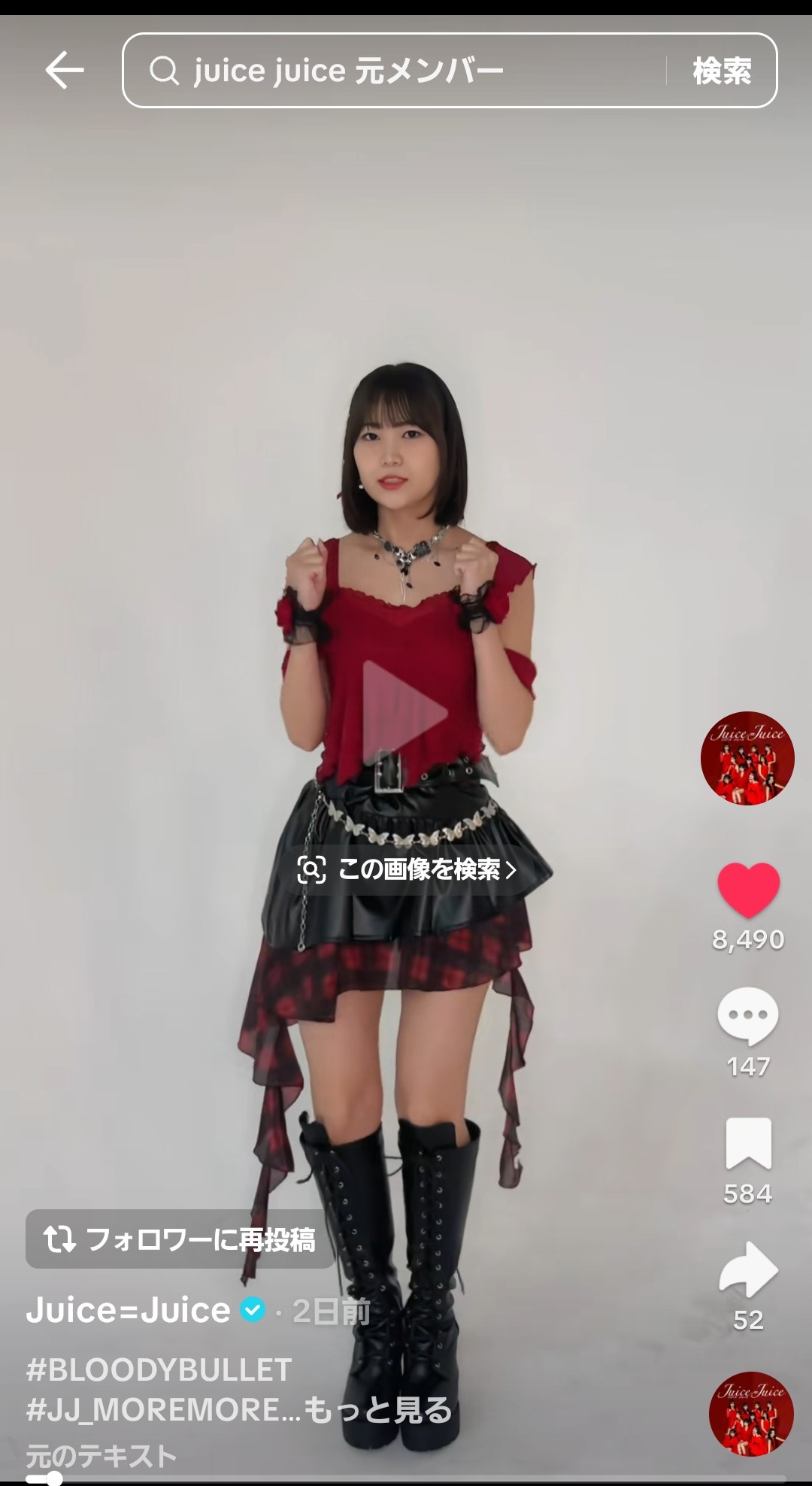Go back using the arrow icon

click(x=65, y=71)
